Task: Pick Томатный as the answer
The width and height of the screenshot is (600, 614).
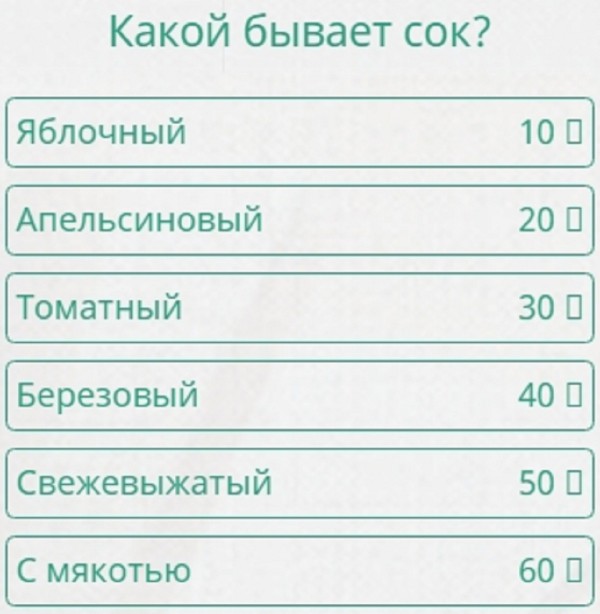Action: coord(300,308)
